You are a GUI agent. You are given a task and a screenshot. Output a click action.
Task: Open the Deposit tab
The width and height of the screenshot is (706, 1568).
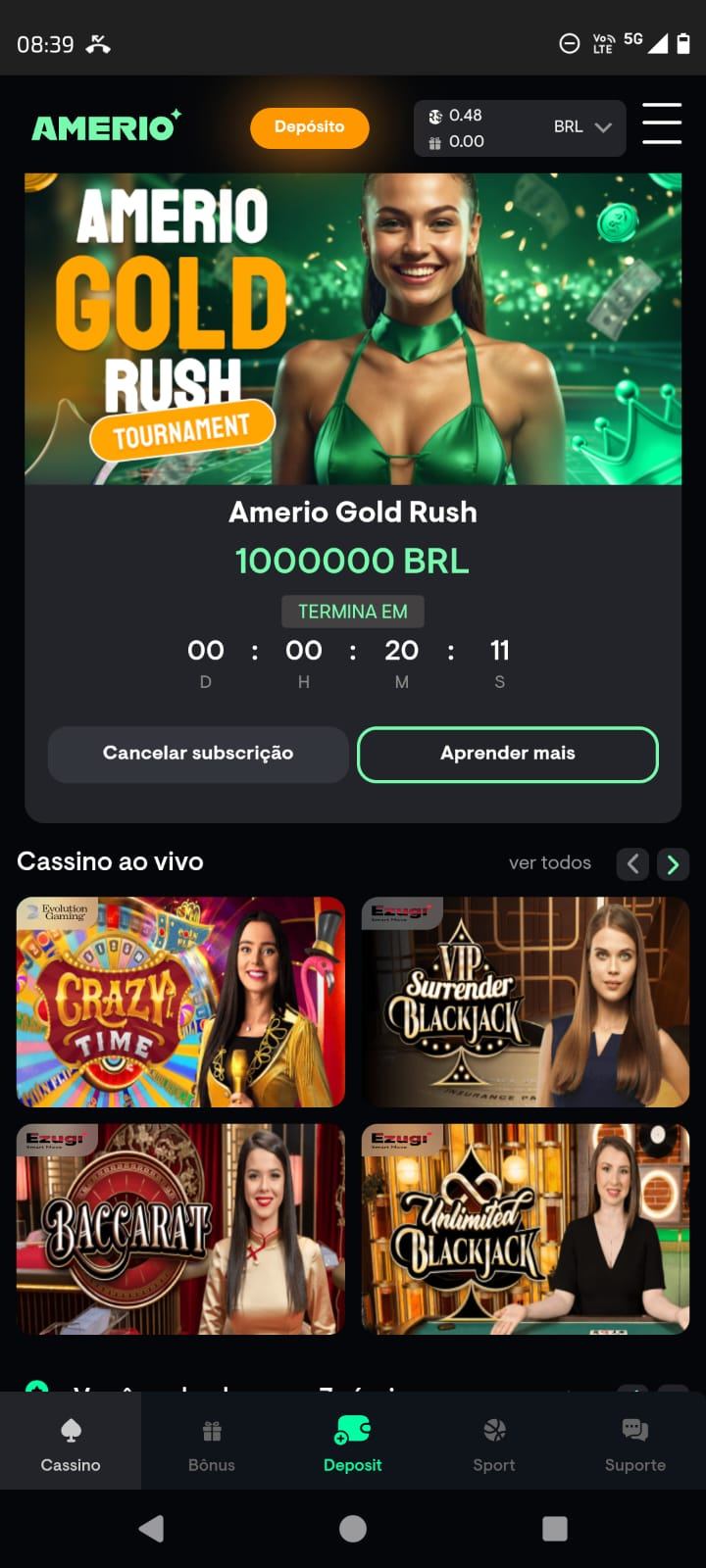353,1443
